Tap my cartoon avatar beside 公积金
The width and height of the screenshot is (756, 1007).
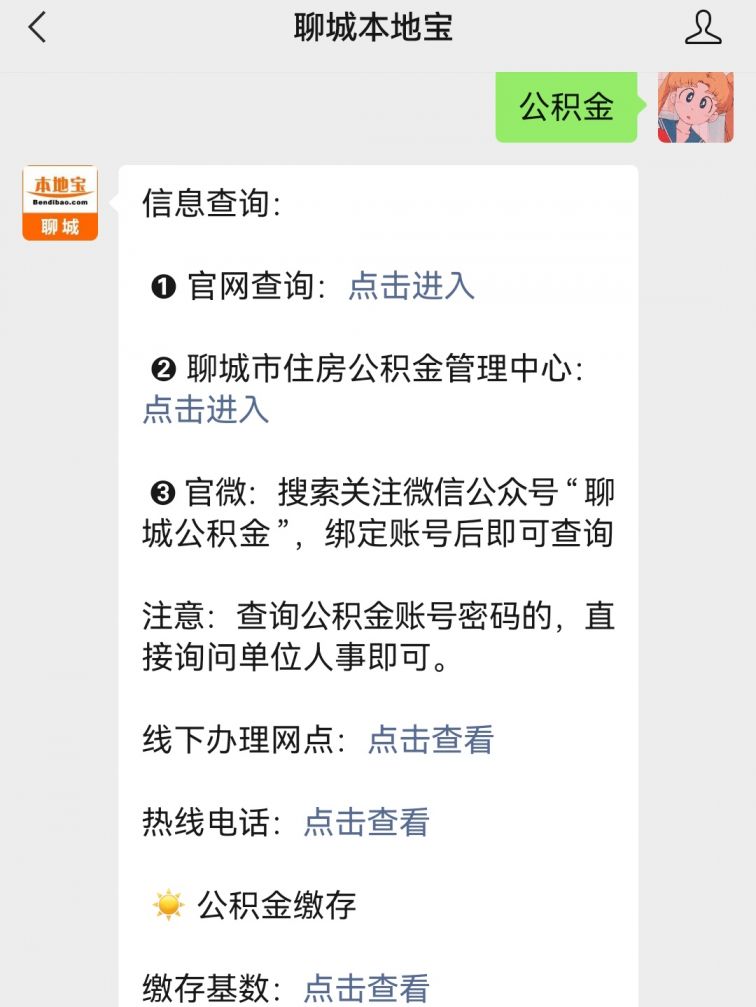coord(695,106)
